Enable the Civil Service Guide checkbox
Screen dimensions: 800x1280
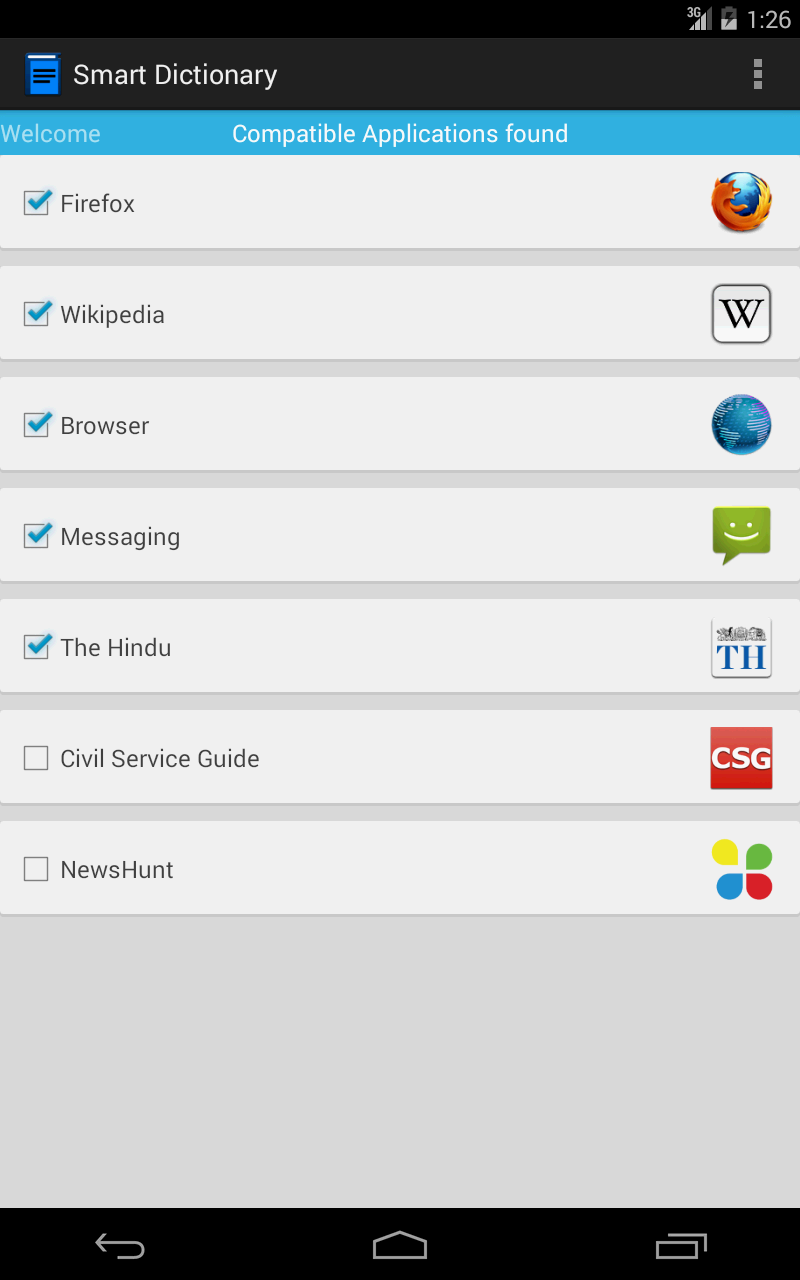tap(36, 758)
